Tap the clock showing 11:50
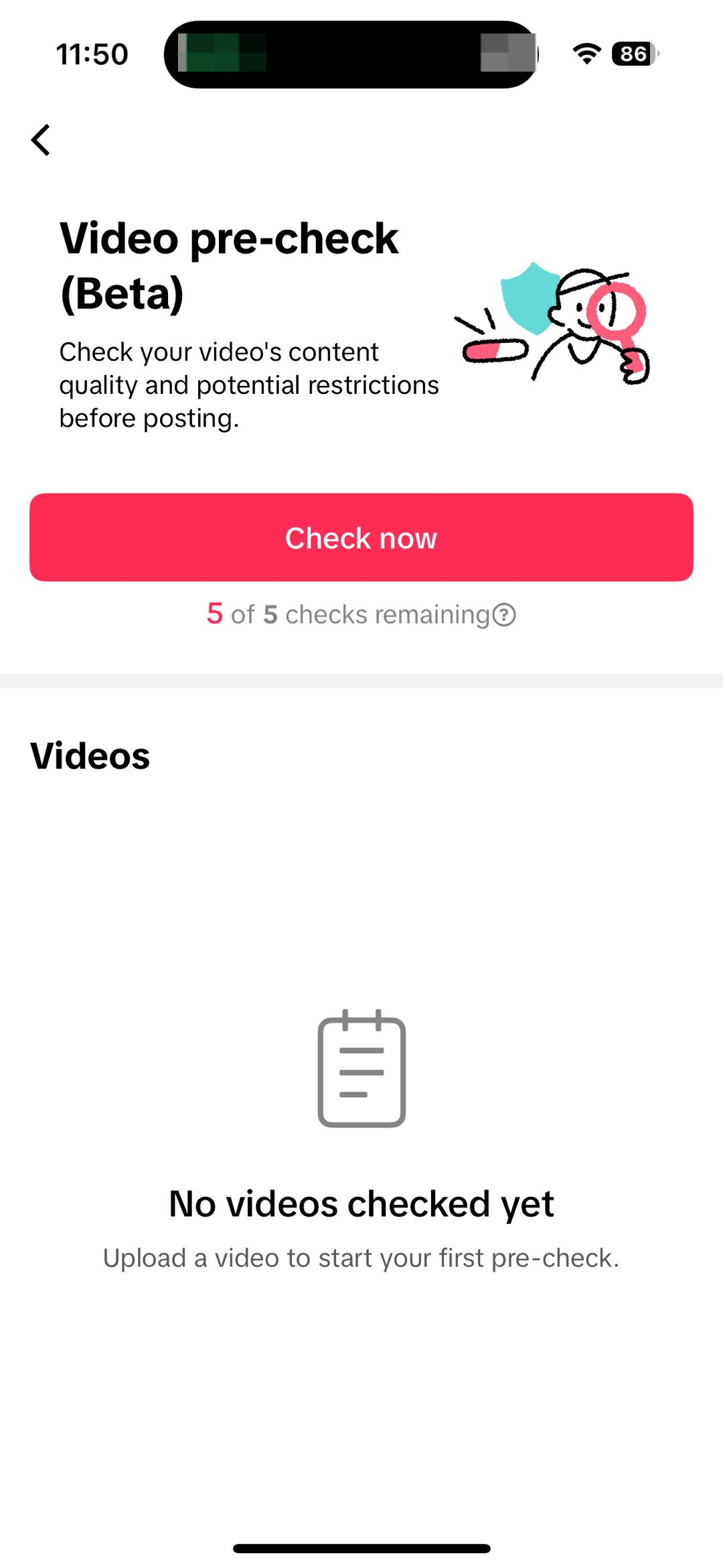 92,54
